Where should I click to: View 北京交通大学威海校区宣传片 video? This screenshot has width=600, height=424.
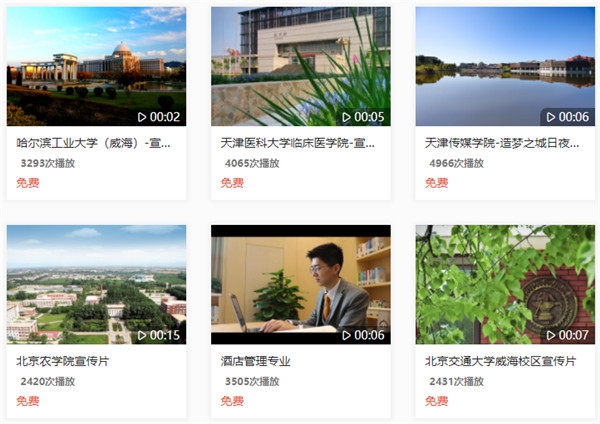pos(504,284)
